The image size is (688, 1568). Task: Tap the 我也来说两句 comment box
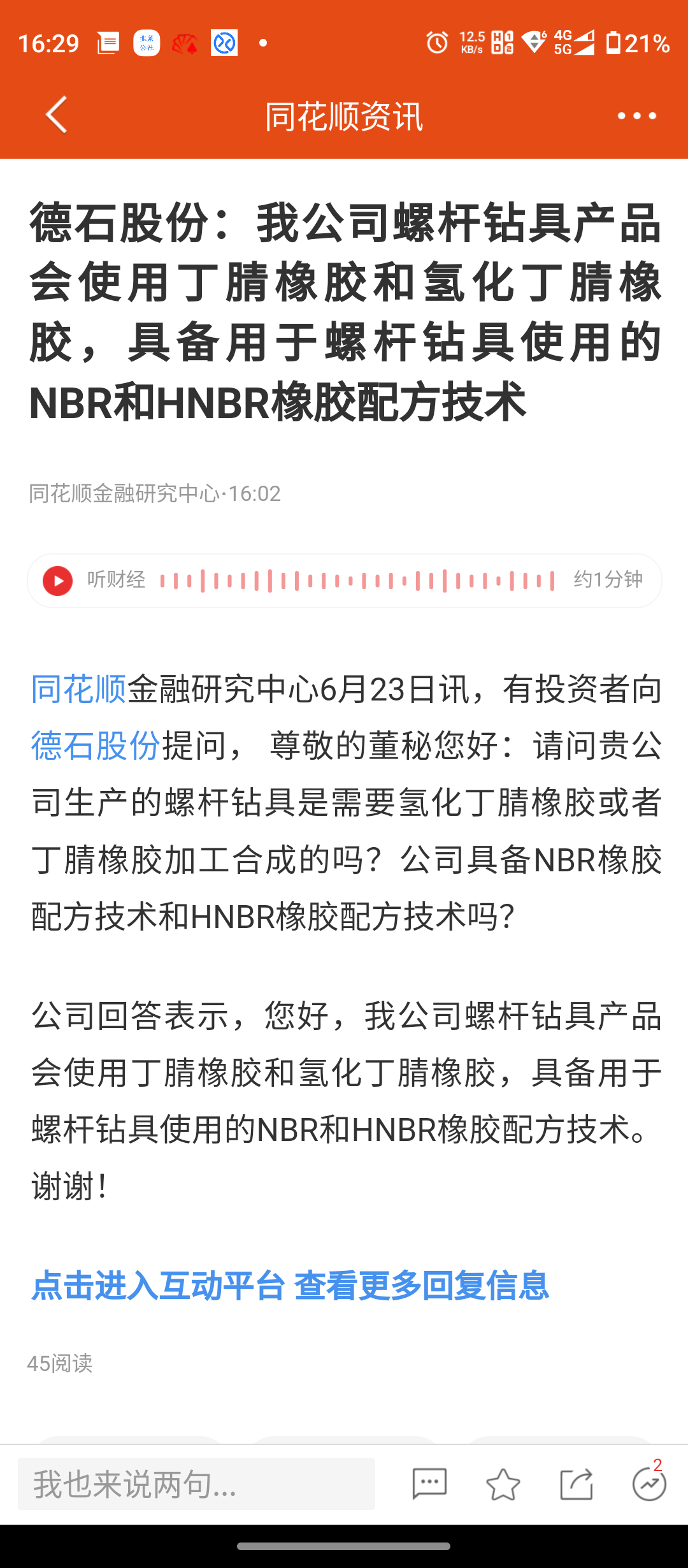(x=196, y=1483)
